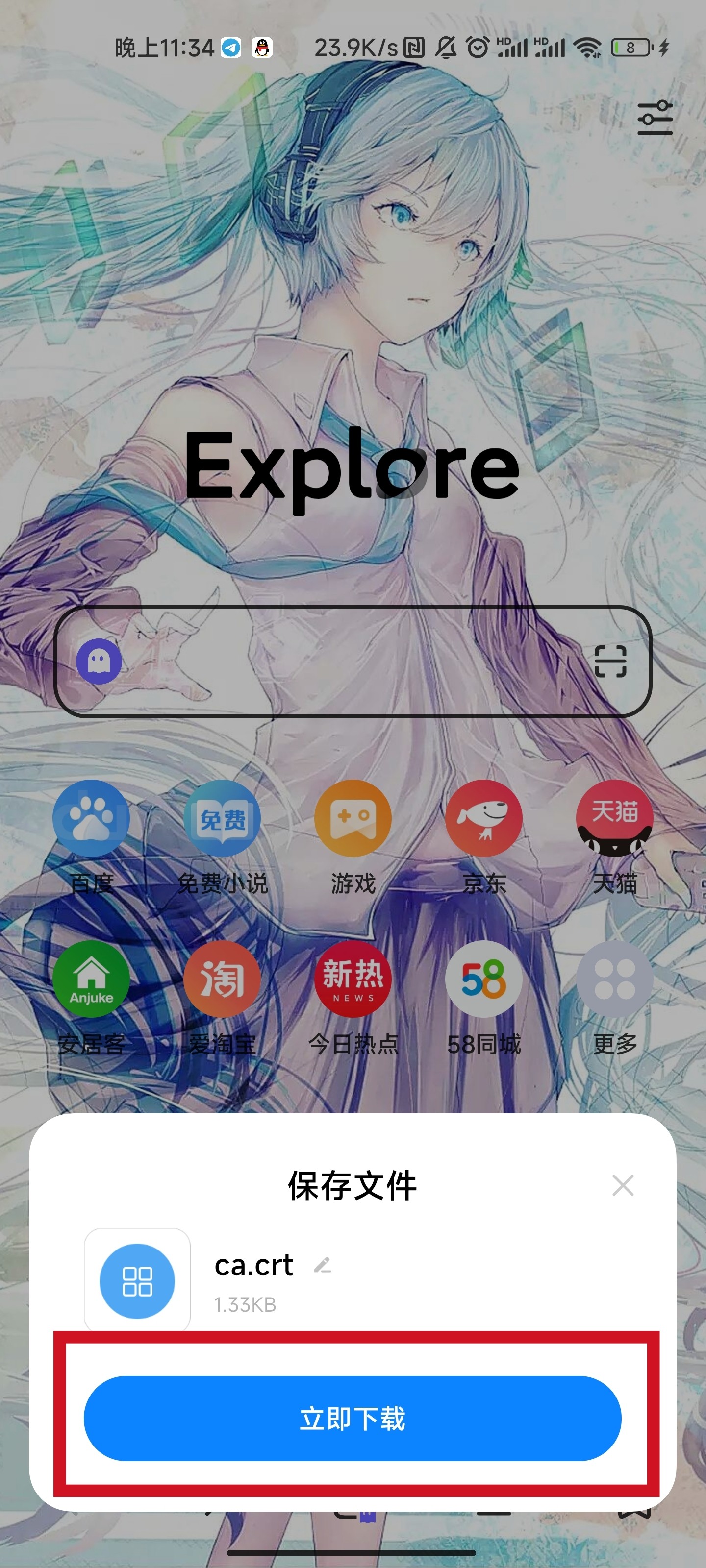706x1568 pixels.
Task: Open the 京东 shortcut
Action: tap(484, 818)
